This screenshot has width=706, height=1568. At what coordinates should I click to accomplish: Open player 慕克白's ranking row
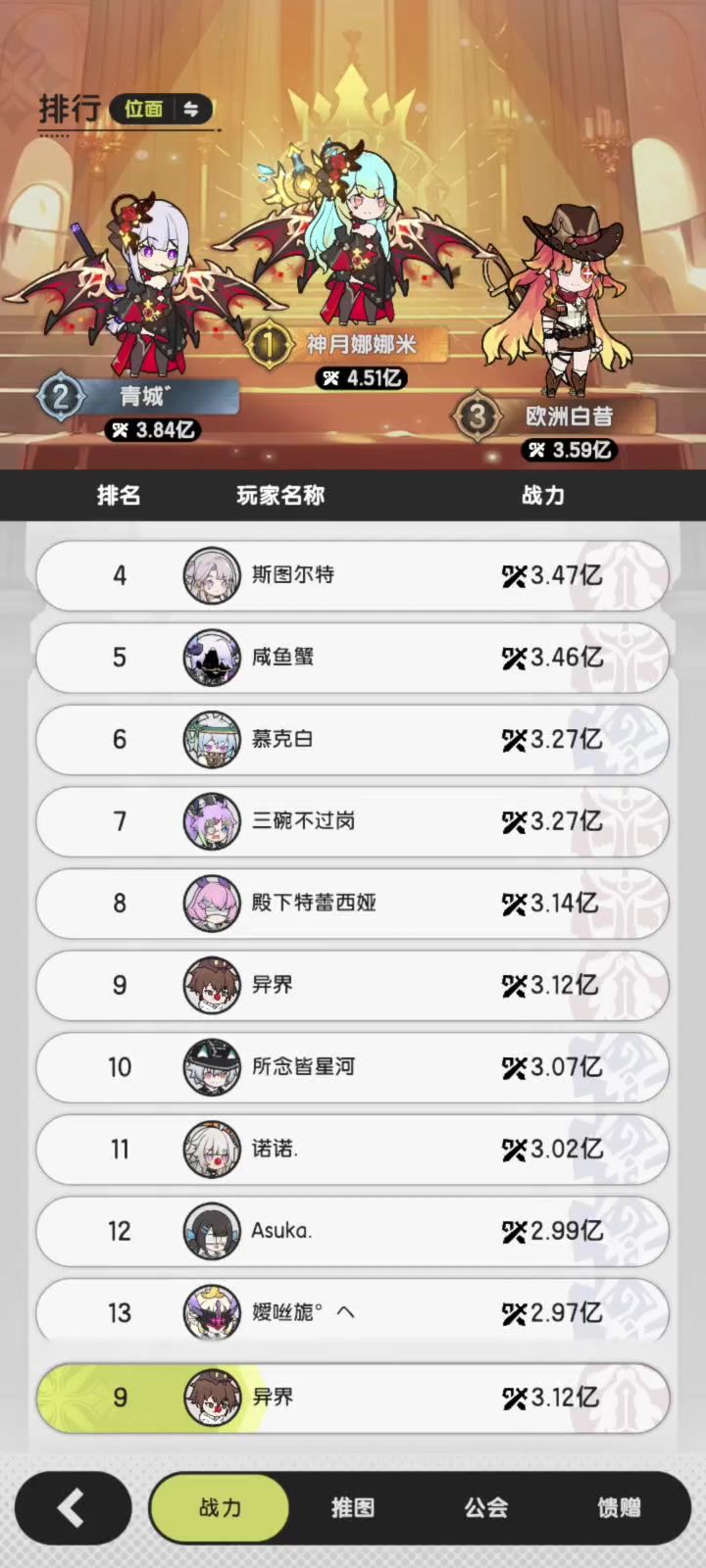pyautogui.click(x=353, y=739)
